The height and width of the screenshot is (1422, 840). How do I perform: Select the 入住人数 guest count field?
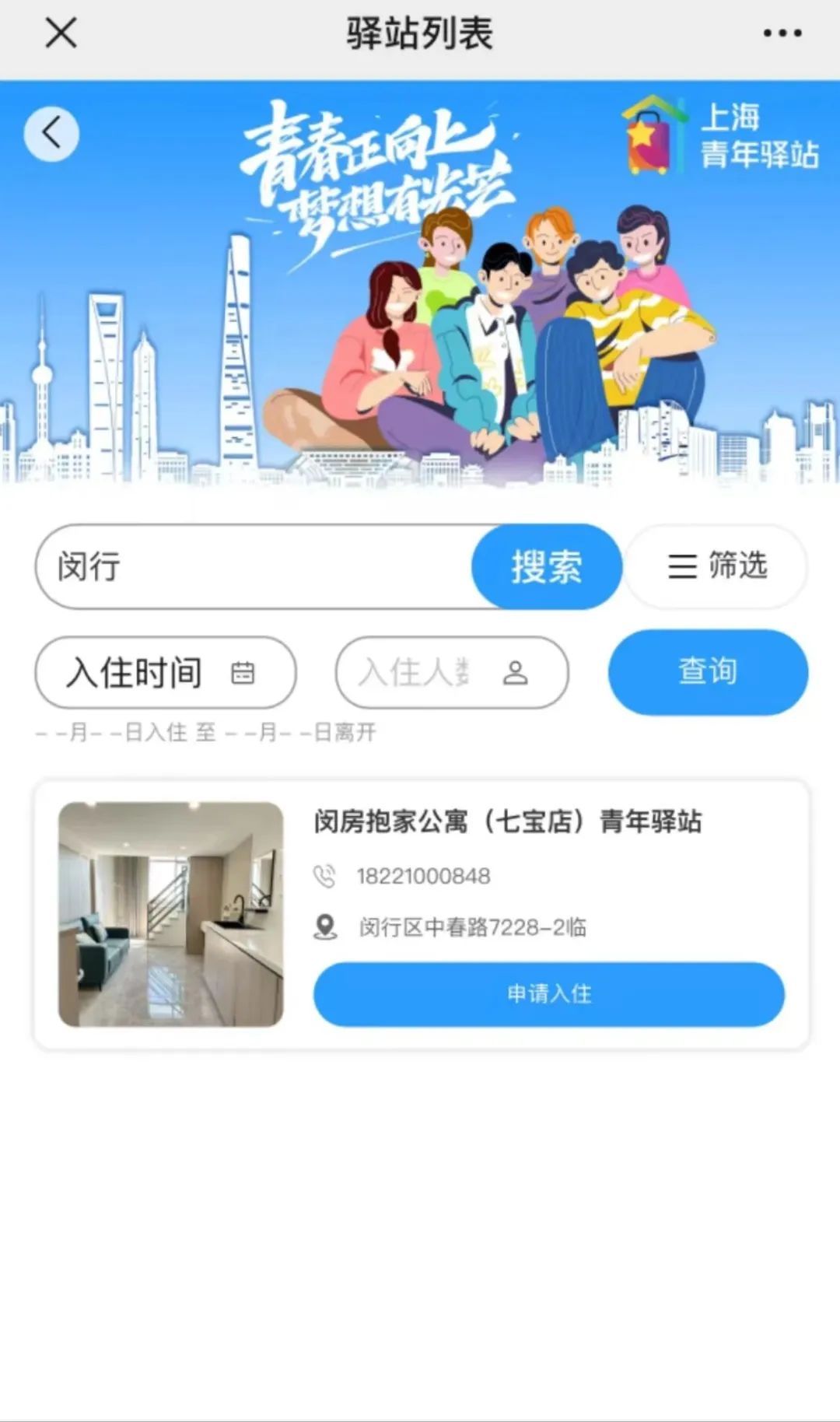point(451,672)
